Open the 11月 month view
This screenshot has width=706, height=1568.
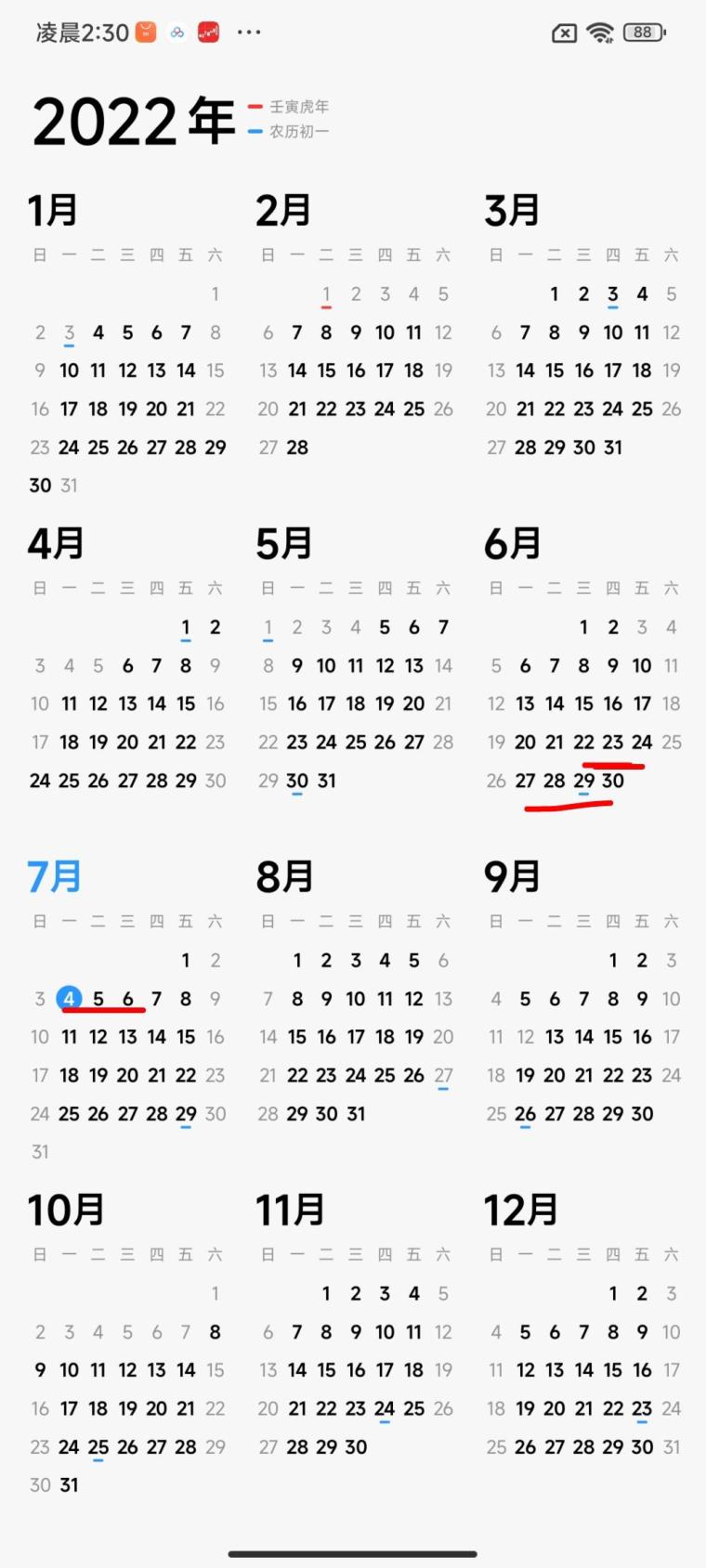pyautogui.click(x=291, y=1211)
